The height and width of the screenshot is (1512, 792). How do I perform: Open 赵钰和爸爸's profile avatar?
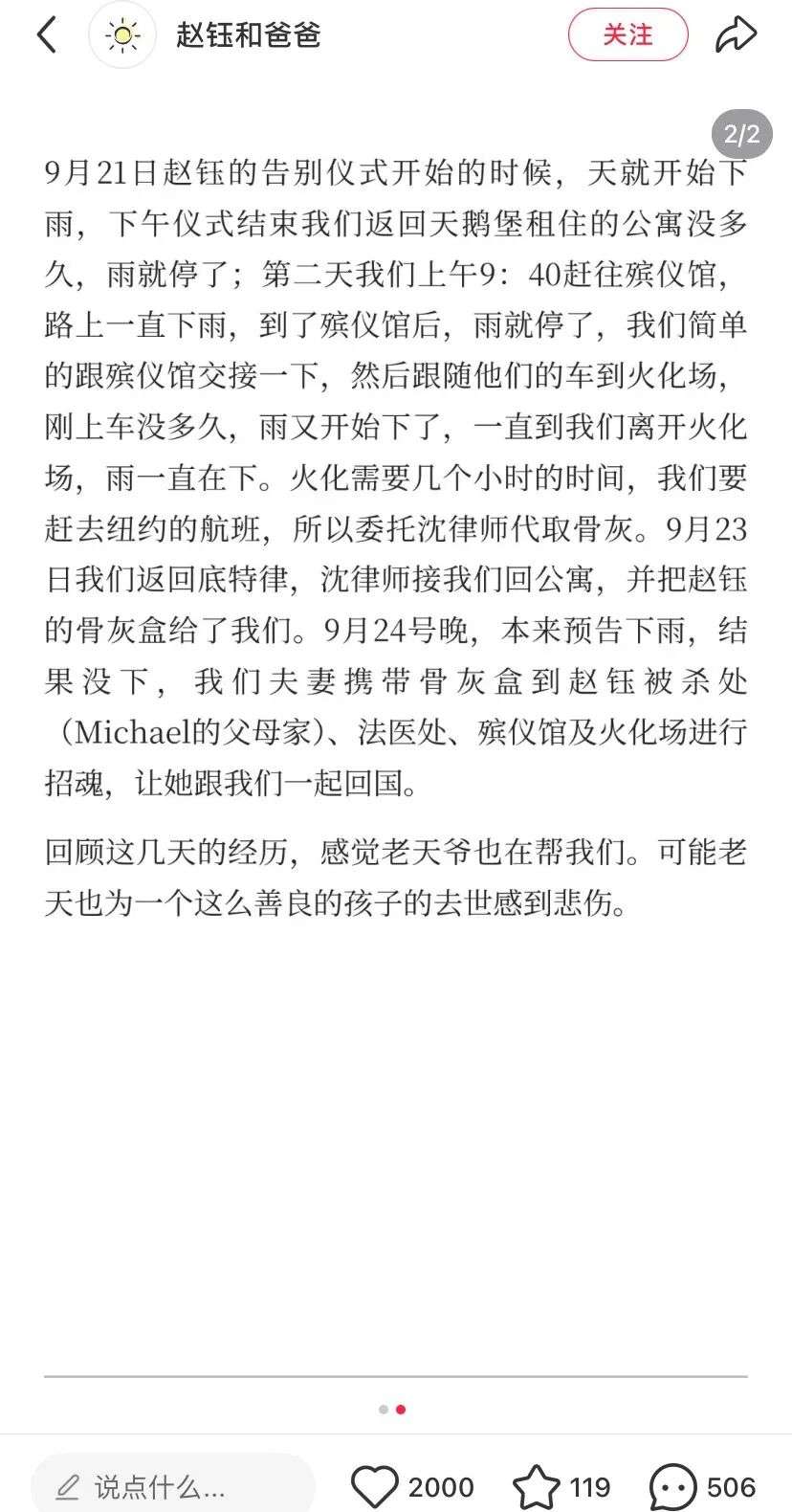pos(121,35)
